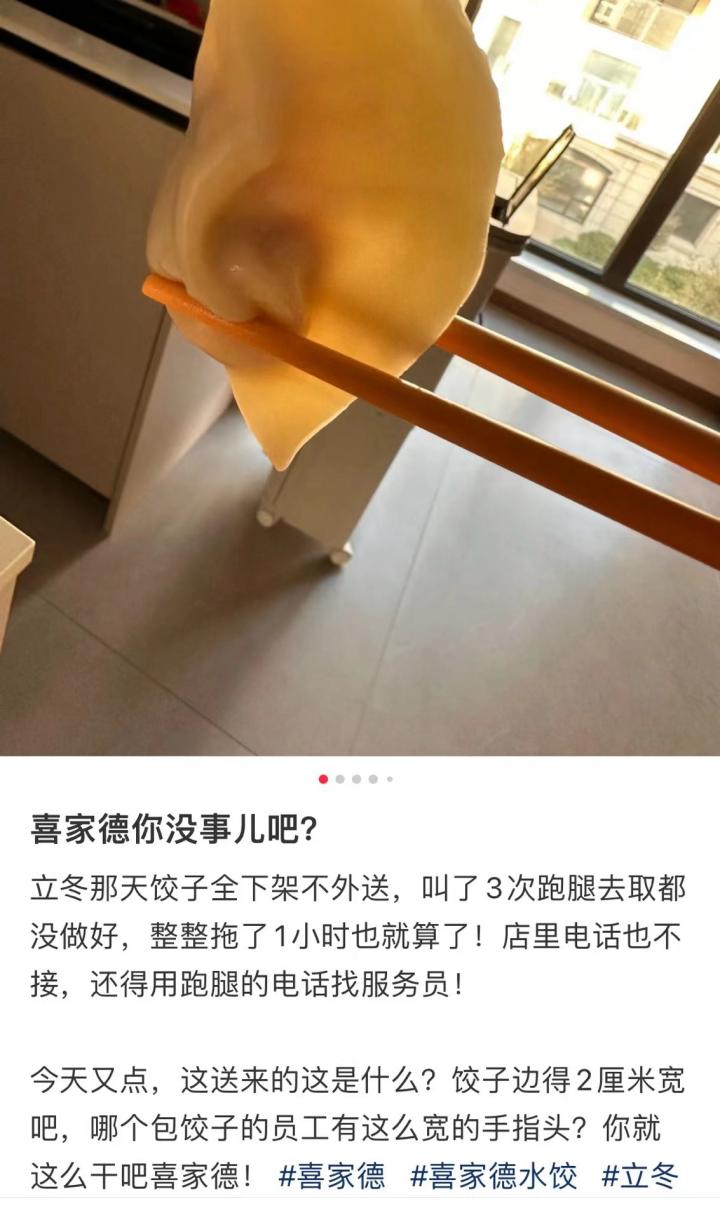Tap the photo carousel page indicator dots
This screenshot has width=720, height=1206.
[x=356, y=779]
